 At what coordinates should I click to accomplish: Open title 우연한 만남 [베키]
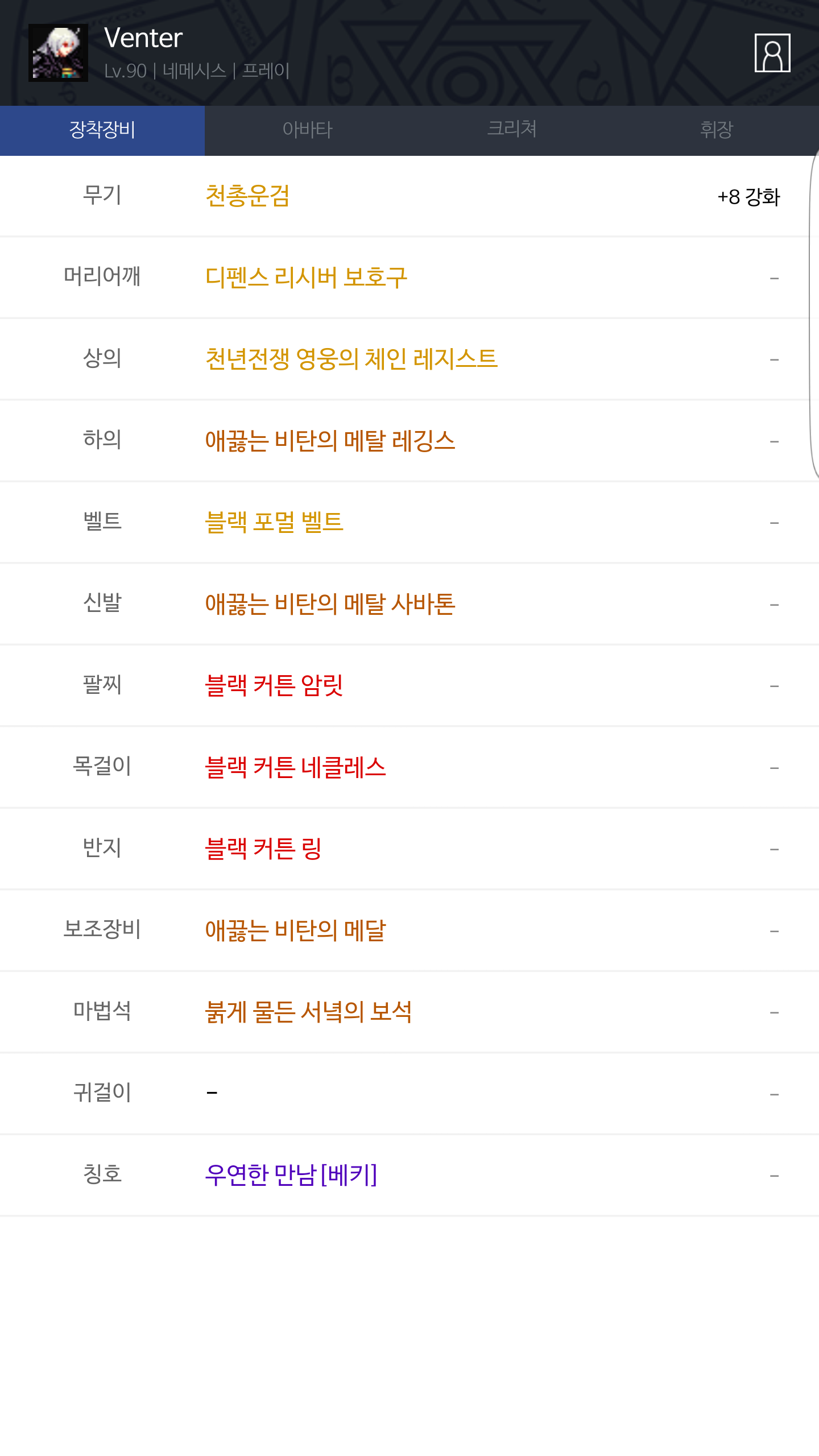(291, 1175)
